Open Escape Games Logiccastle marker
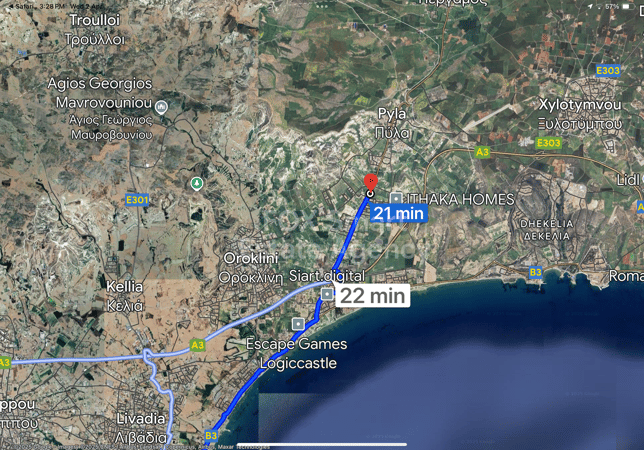644x450 pixels. click(x=298, y=323)
